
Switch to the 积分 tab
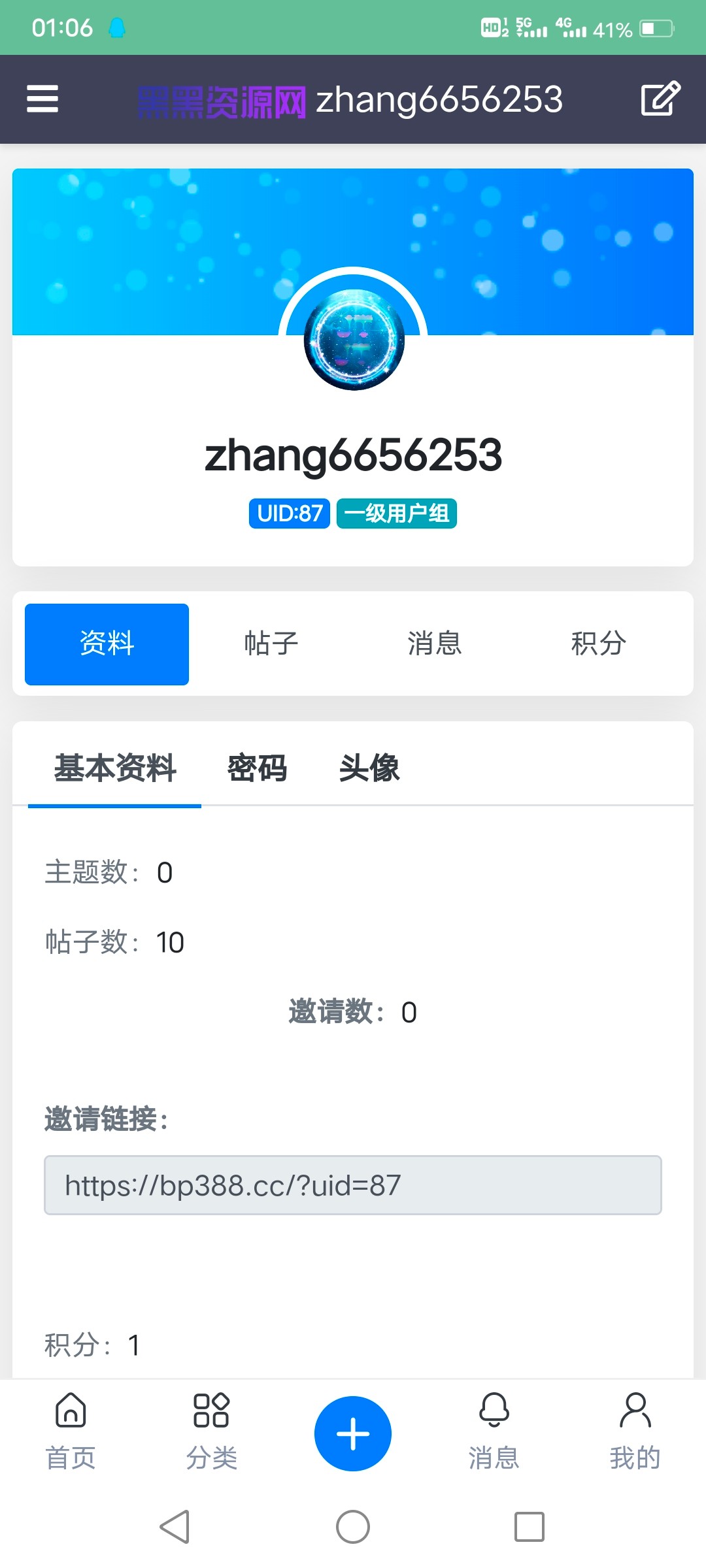tap(599, 643)
